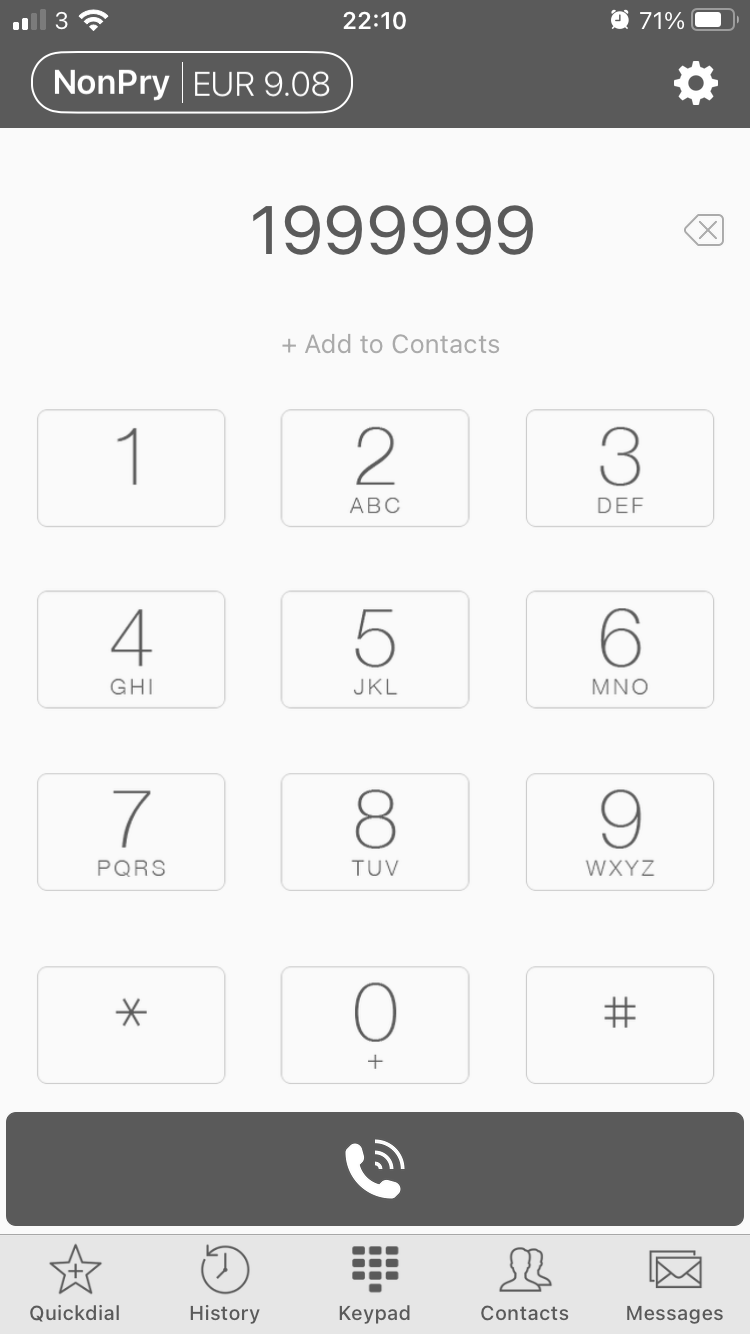Dial digit 4 GHI
This screenshot has width=750, height=1334.
click(131, 650)
